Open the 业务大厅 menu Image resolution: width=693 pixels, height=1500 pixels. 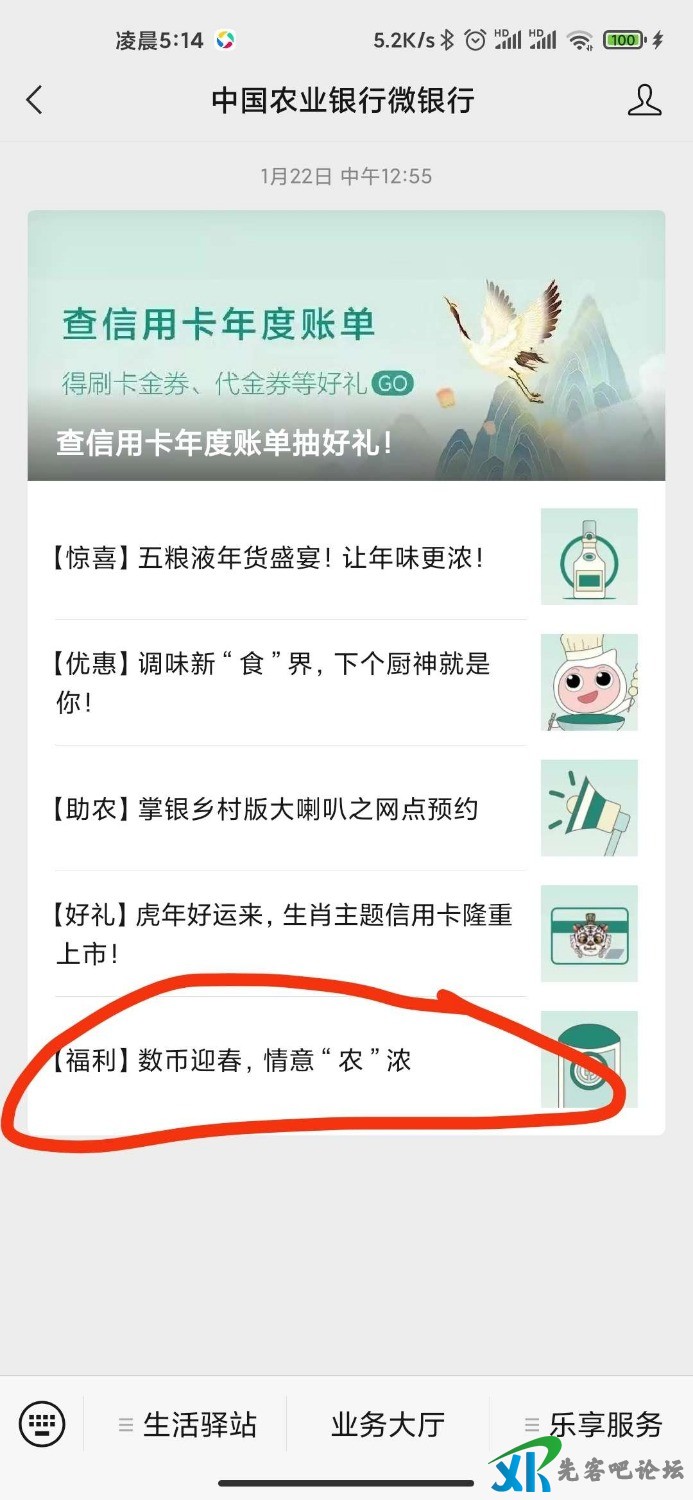[388, 1424]
